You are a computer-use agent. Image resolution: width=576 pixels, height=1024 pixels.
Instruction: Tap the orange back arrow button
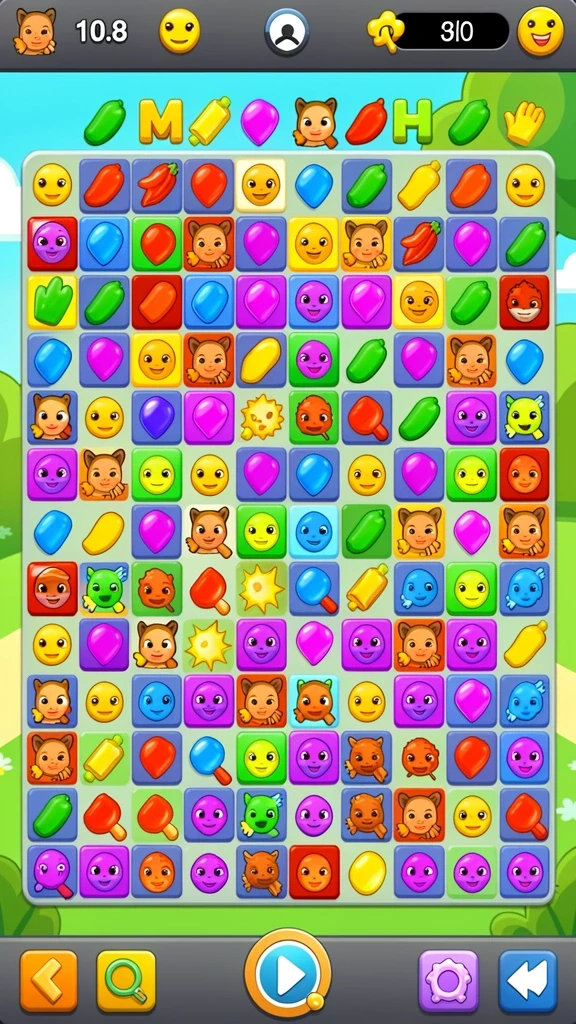tap(49, 980)
